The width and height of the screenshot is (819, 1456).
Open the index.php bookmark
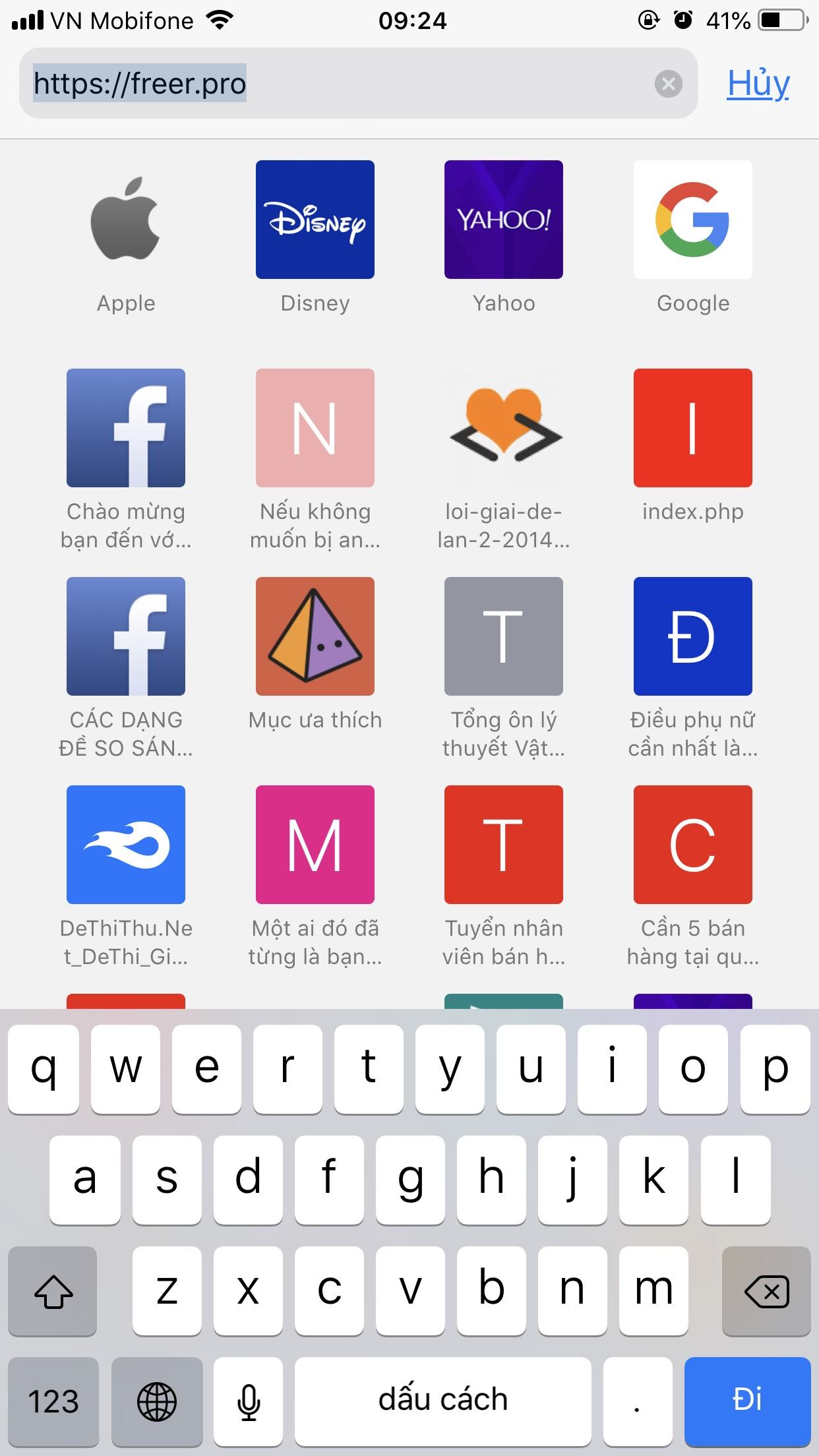pos(693,447)
